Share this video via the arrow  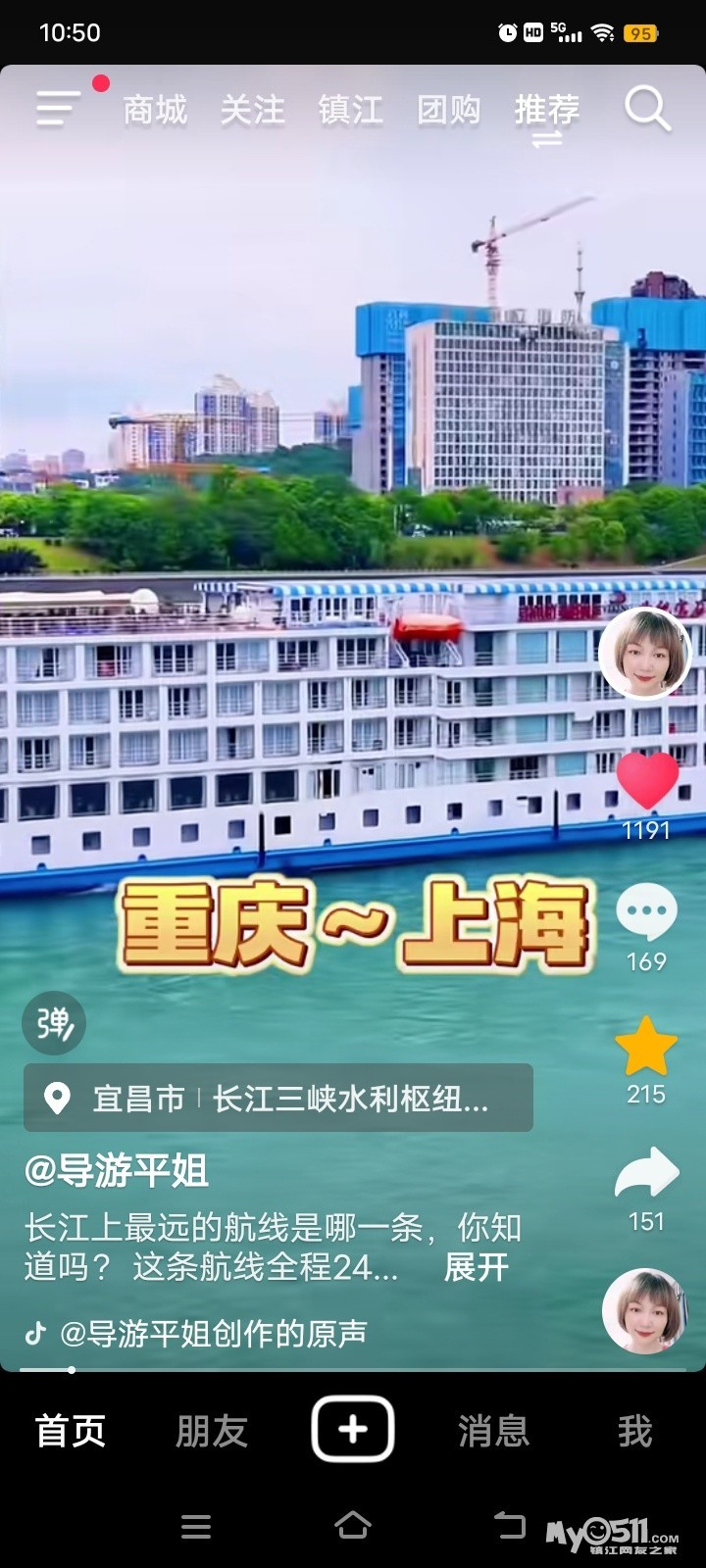646,1174
